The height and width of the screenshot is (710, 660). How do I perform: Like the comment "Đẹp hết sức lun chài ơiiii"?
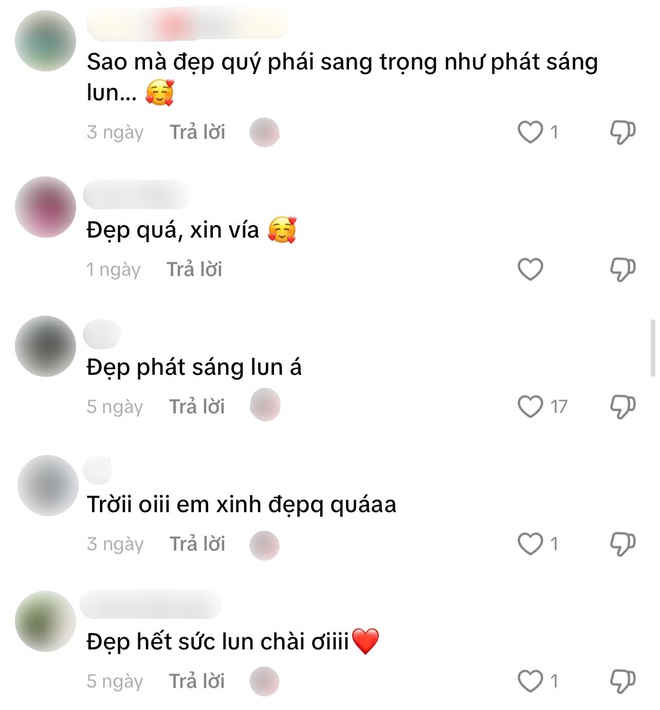pyautogui.click(x=530, y=681)
